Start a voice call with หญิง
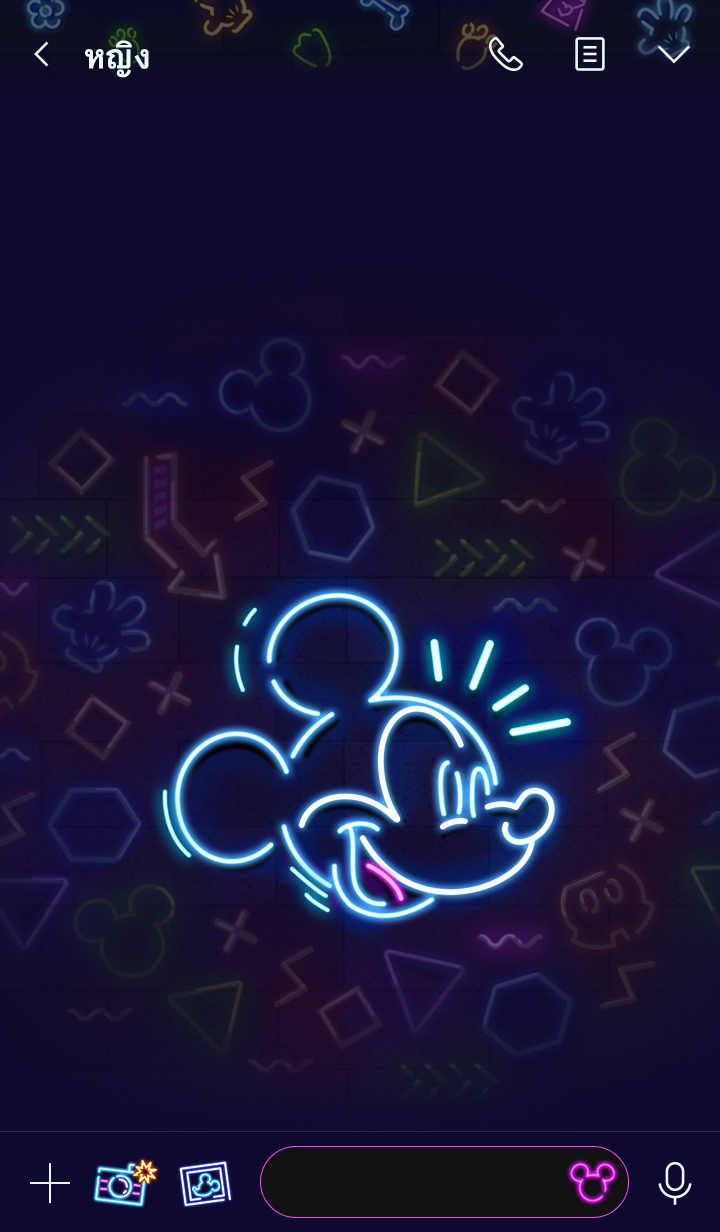Screen dimensions: 720x1232 click(505, 54)
